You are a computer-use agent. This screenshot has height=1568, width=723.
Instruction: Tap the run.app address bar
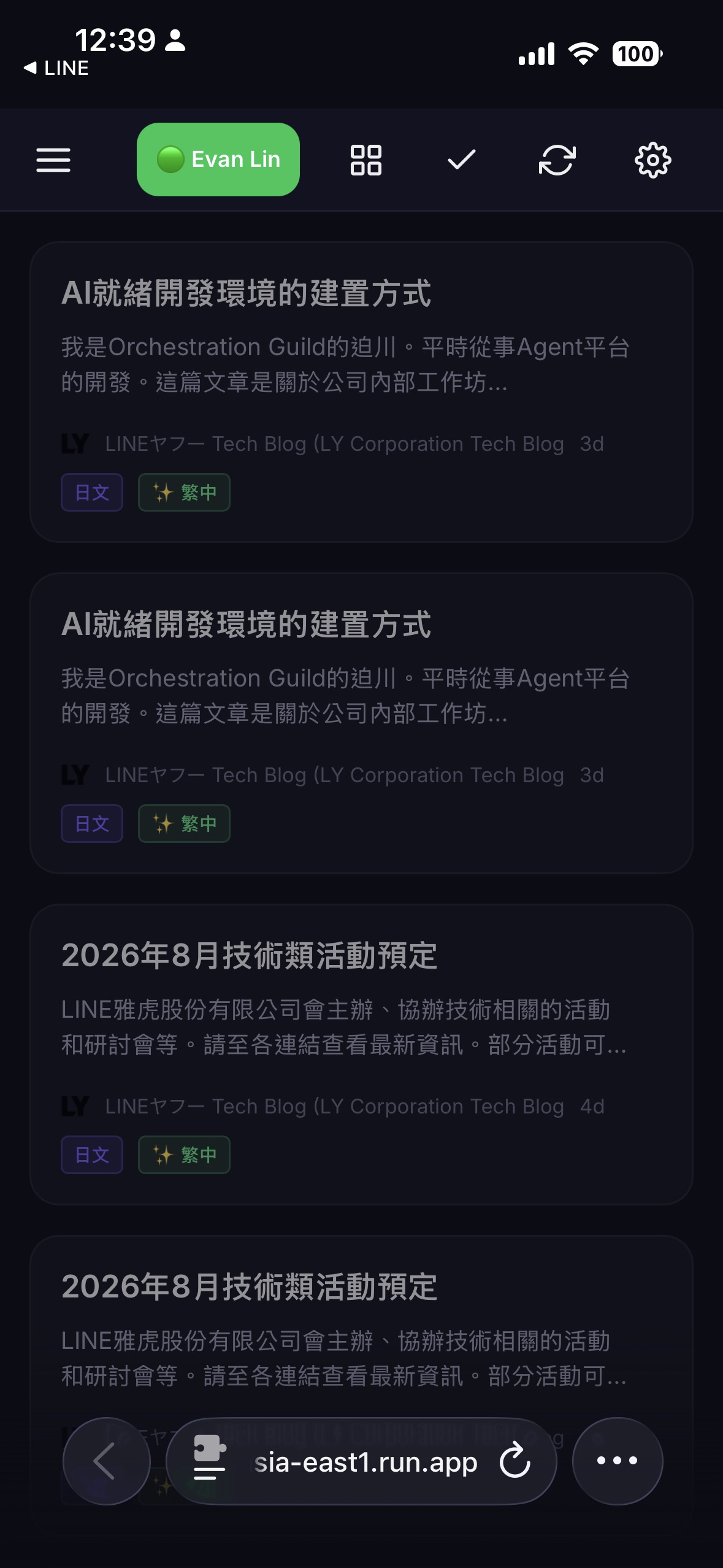361,1461
